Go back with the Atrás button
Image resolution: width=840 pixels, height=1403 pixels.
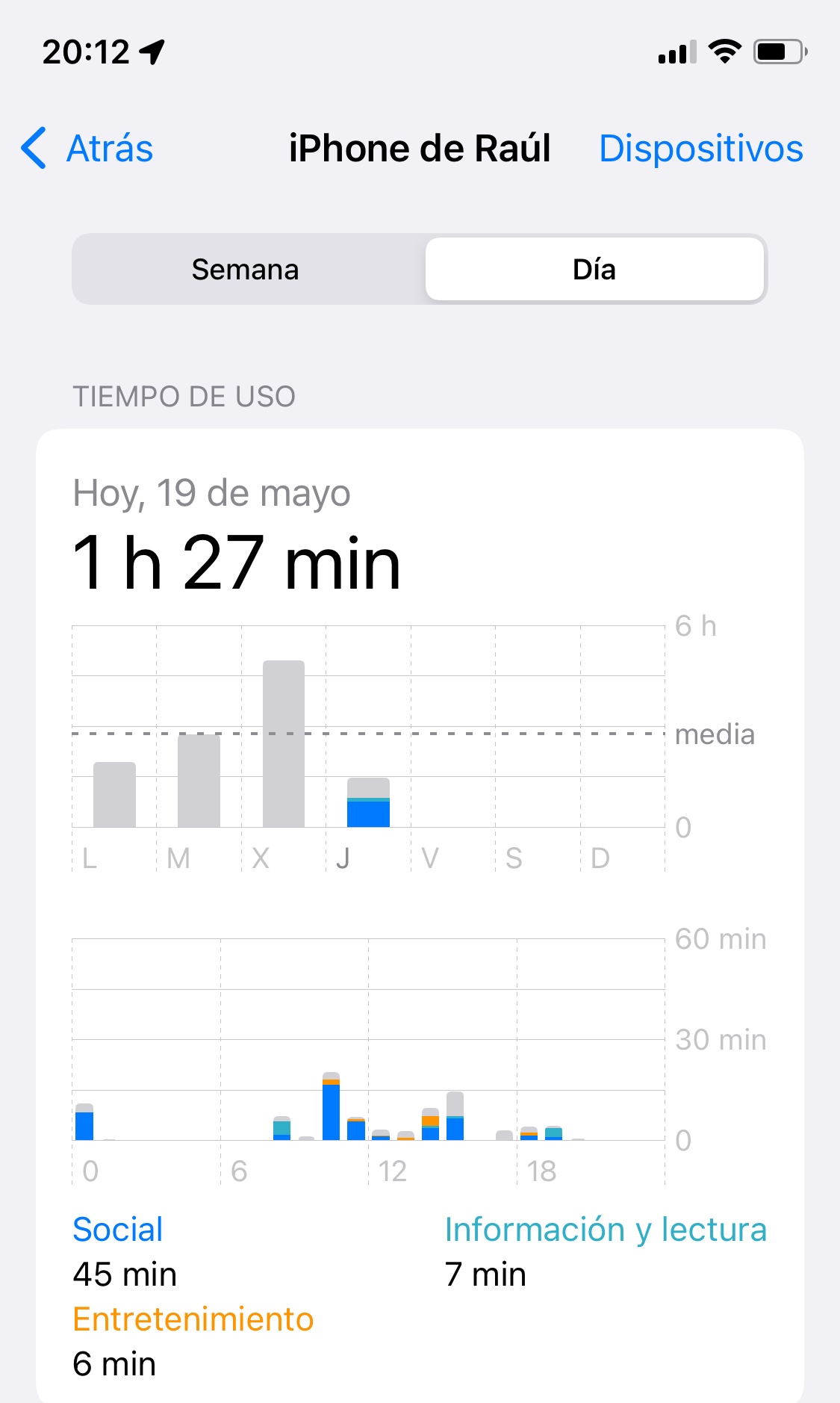pyautogui.click(x=88, y=148)
